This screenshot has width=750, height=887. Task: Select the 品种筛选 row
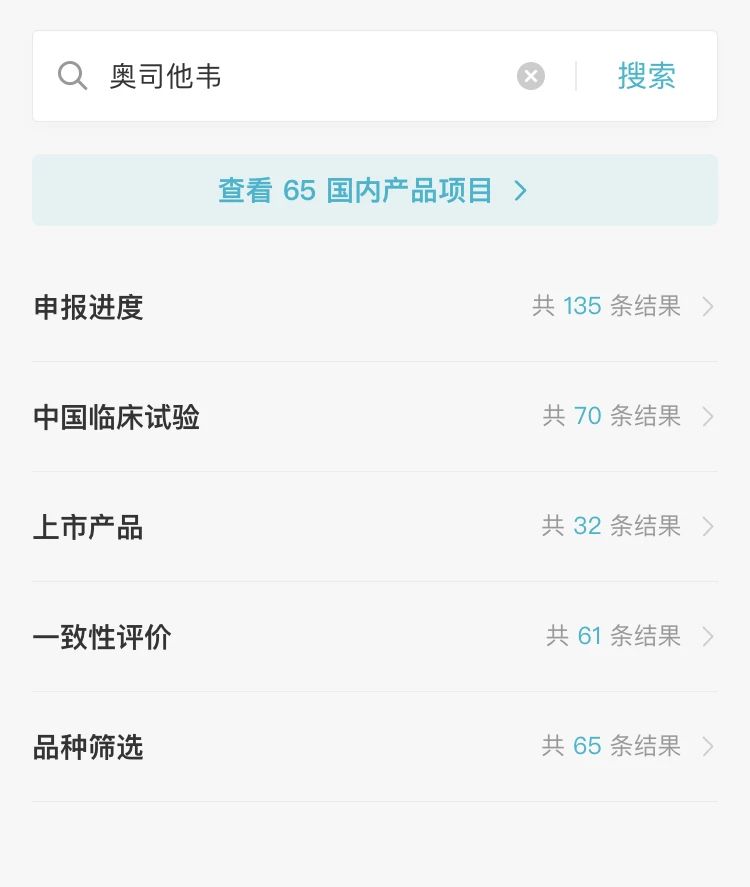pyautogui.click(x=375, y=746)
